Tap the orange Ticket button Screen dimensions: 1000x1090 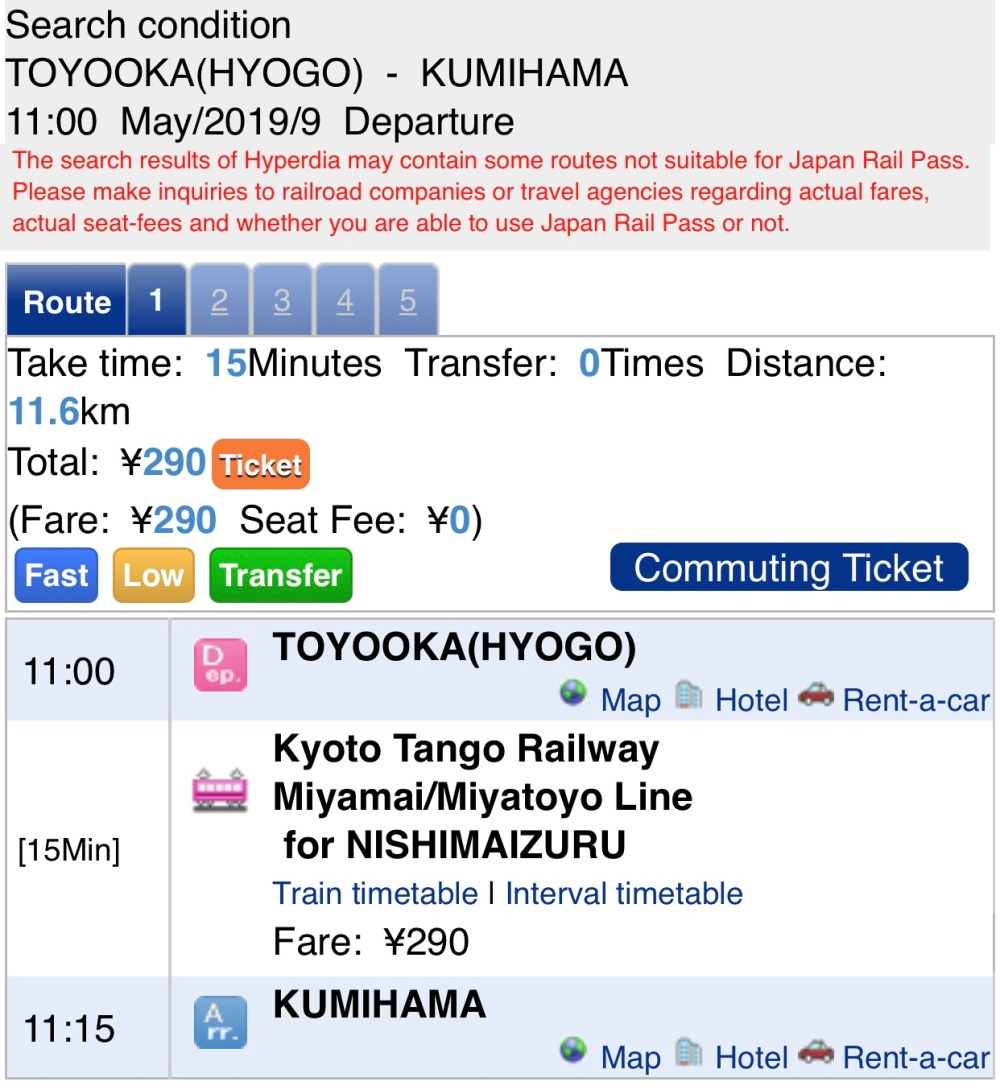(261, 465)
